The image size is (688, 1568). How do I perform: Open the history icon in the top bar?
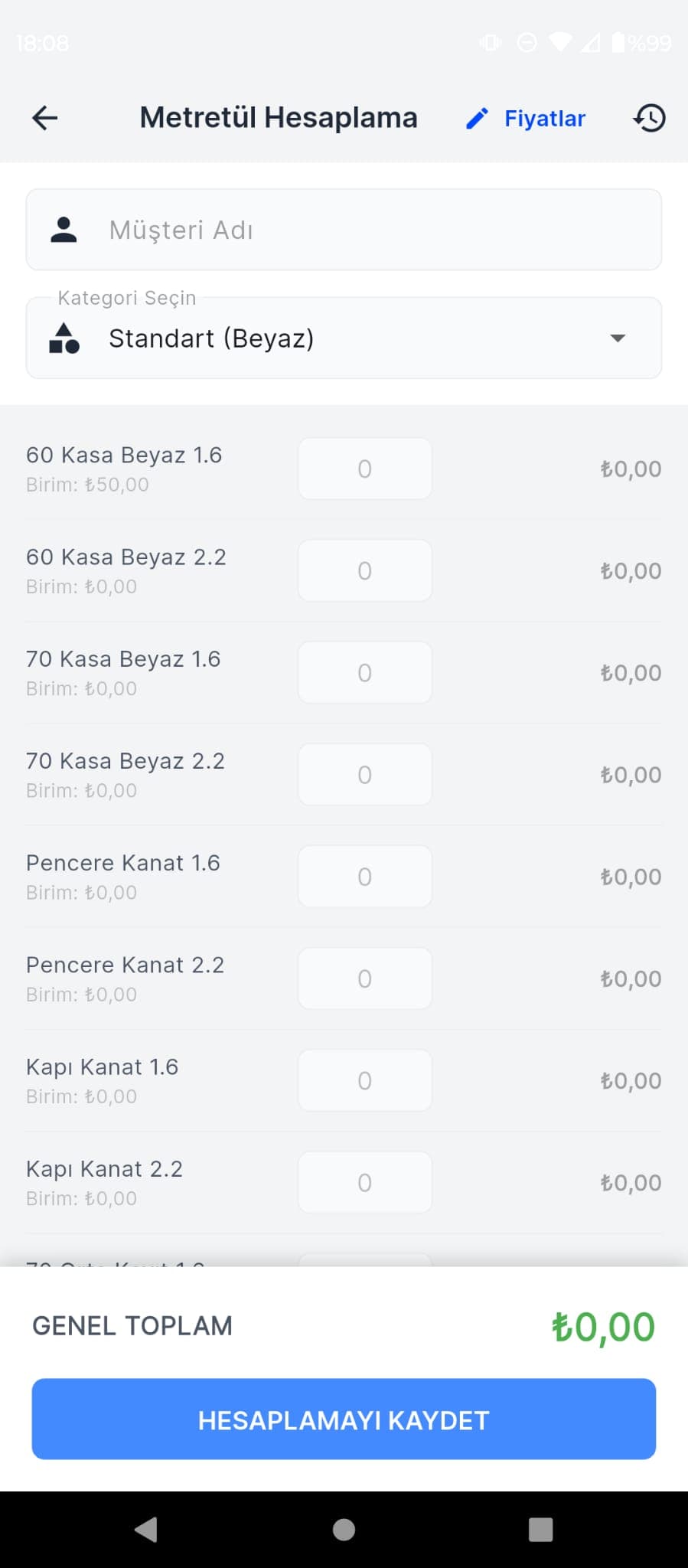click(649, 117)
